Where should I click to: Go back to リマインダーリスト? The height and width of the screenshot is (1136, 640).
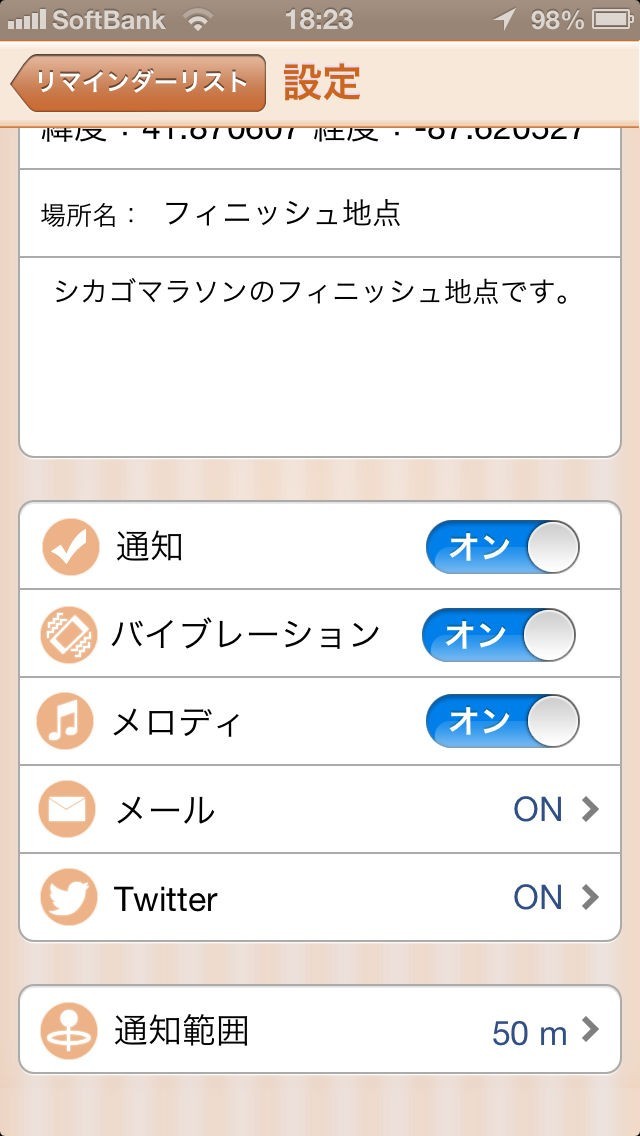140,82
